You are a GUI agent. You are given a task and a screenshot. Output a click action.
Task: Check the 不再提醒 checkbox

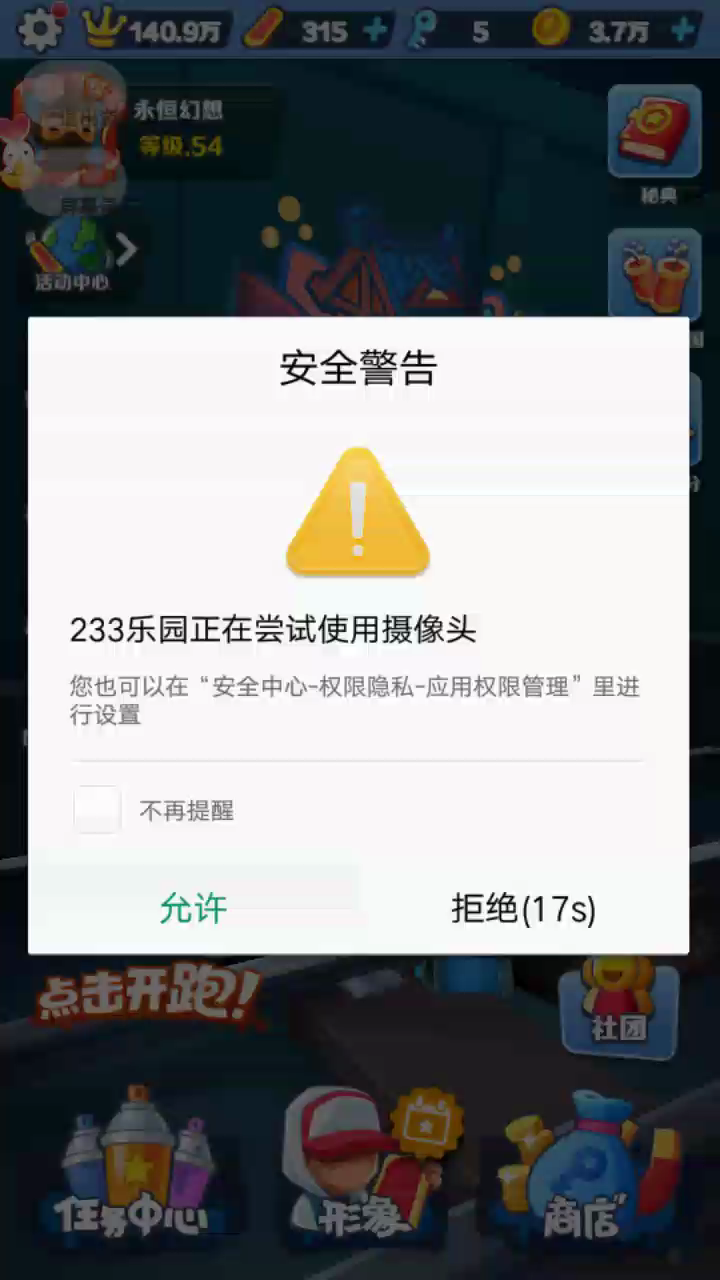point(98,810)
